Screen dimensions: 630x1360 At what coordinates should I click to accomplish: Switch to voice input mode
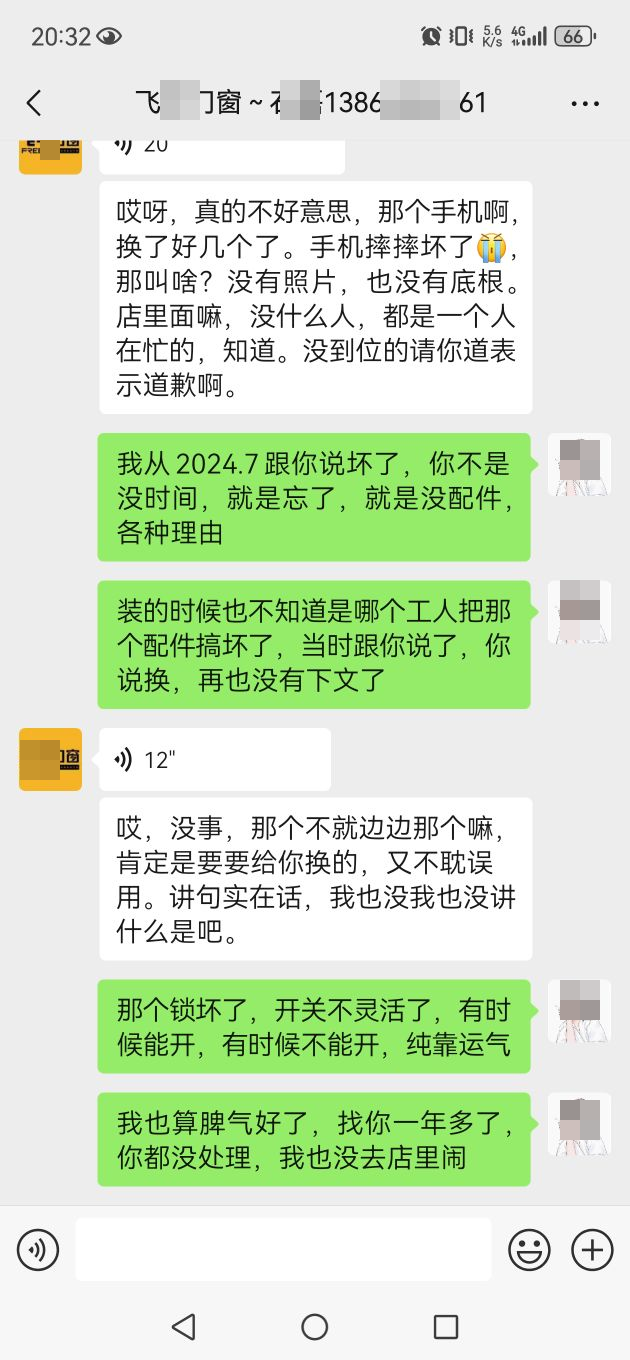(x=38, y=1249)
